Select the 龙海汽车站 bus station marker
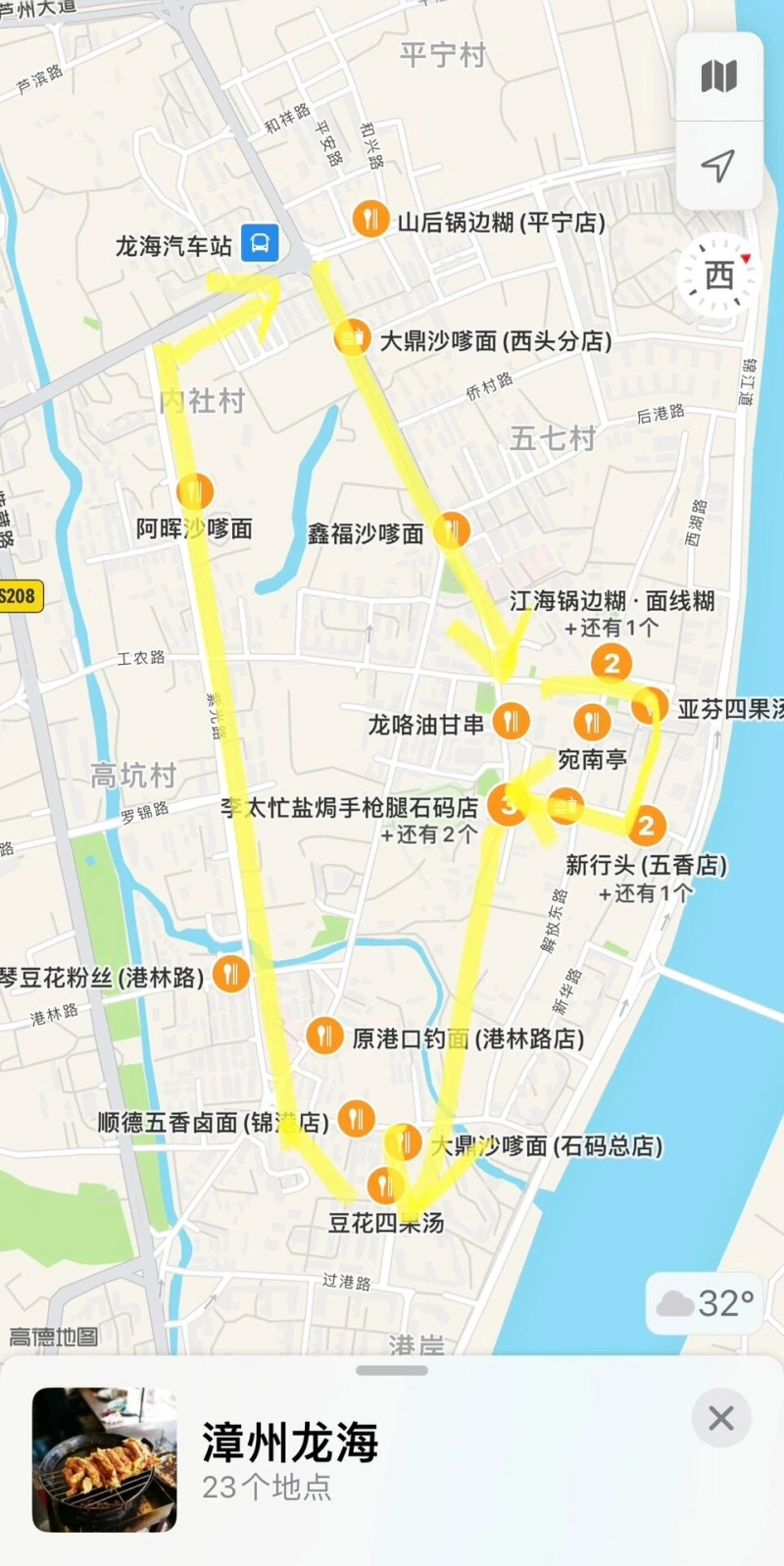Screen dimensions: 784x1566 coord(260,243)
